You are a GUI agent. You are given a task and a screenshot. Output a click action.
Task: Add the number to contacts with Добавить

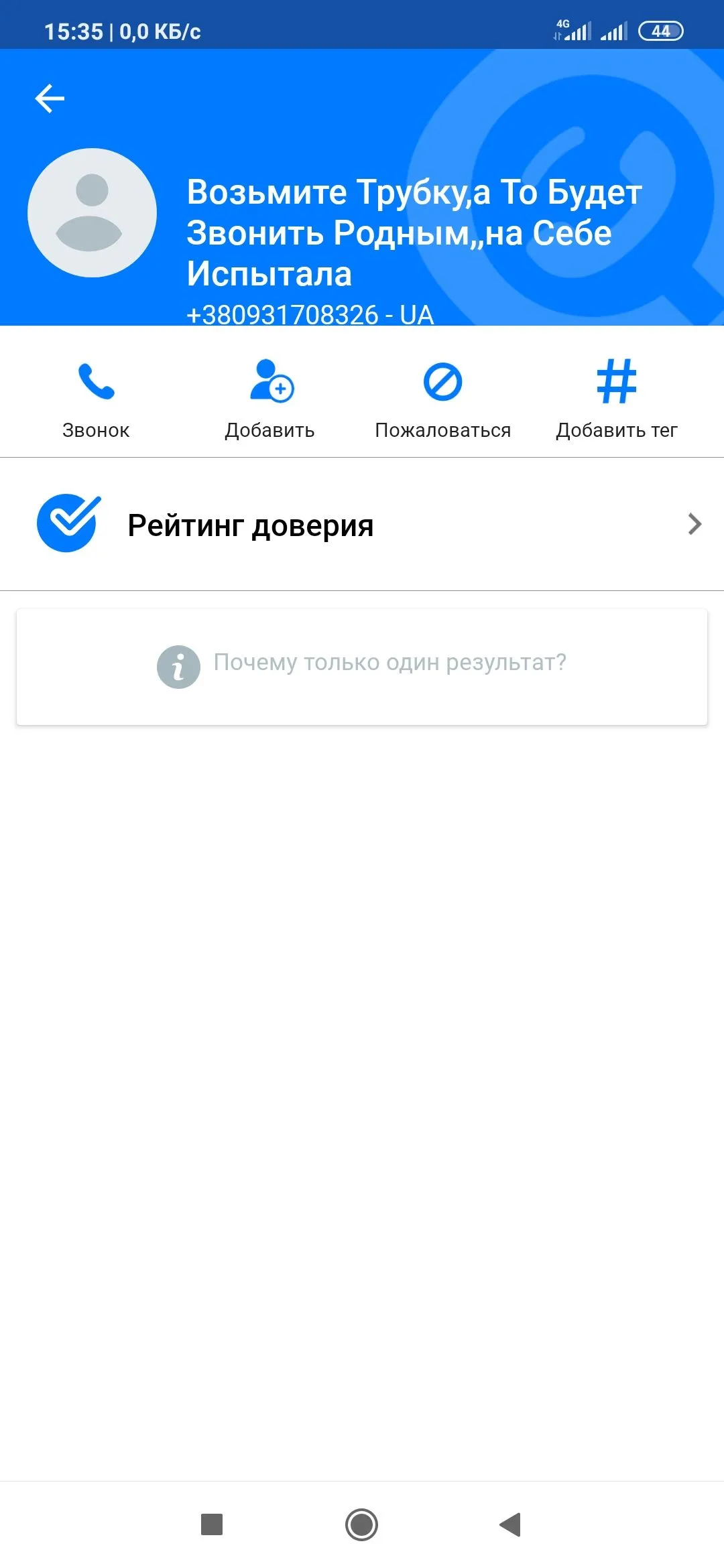tap(269, 399)
